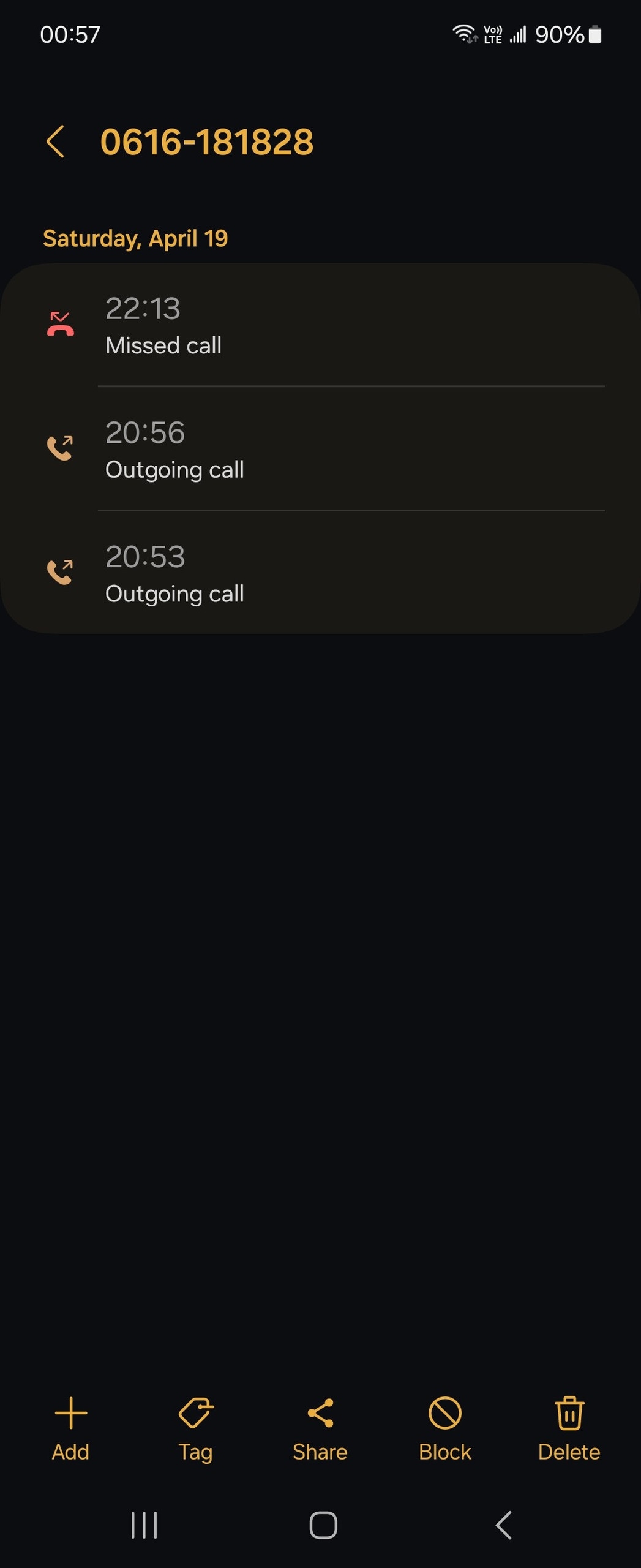Go back from the 0616-181828 call history
The height and width of the screenshot is (1568, 641).
click(56, 141)
